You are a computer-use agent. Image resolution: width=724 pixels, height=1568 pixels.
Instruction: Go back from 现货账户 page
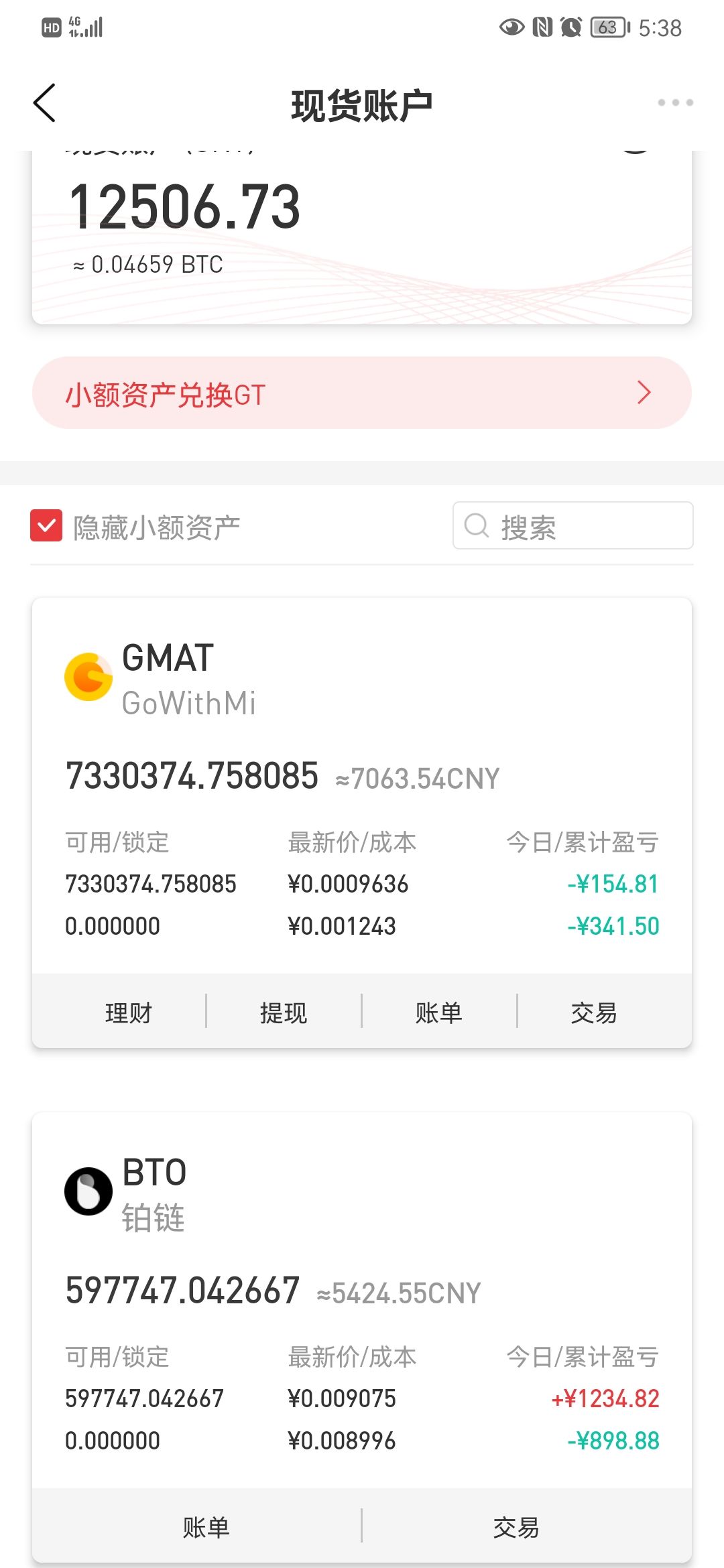44,103
